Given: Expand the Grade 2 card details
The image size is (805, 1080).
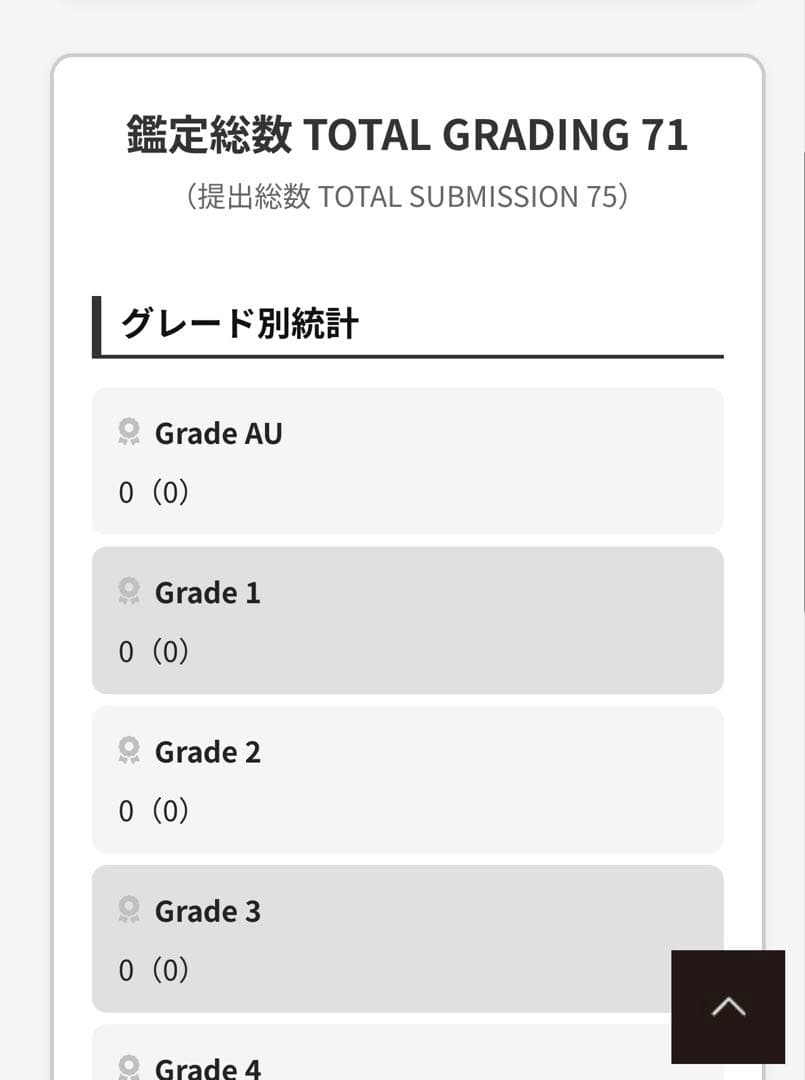Looking at the screenshot, I should [407, 779].
